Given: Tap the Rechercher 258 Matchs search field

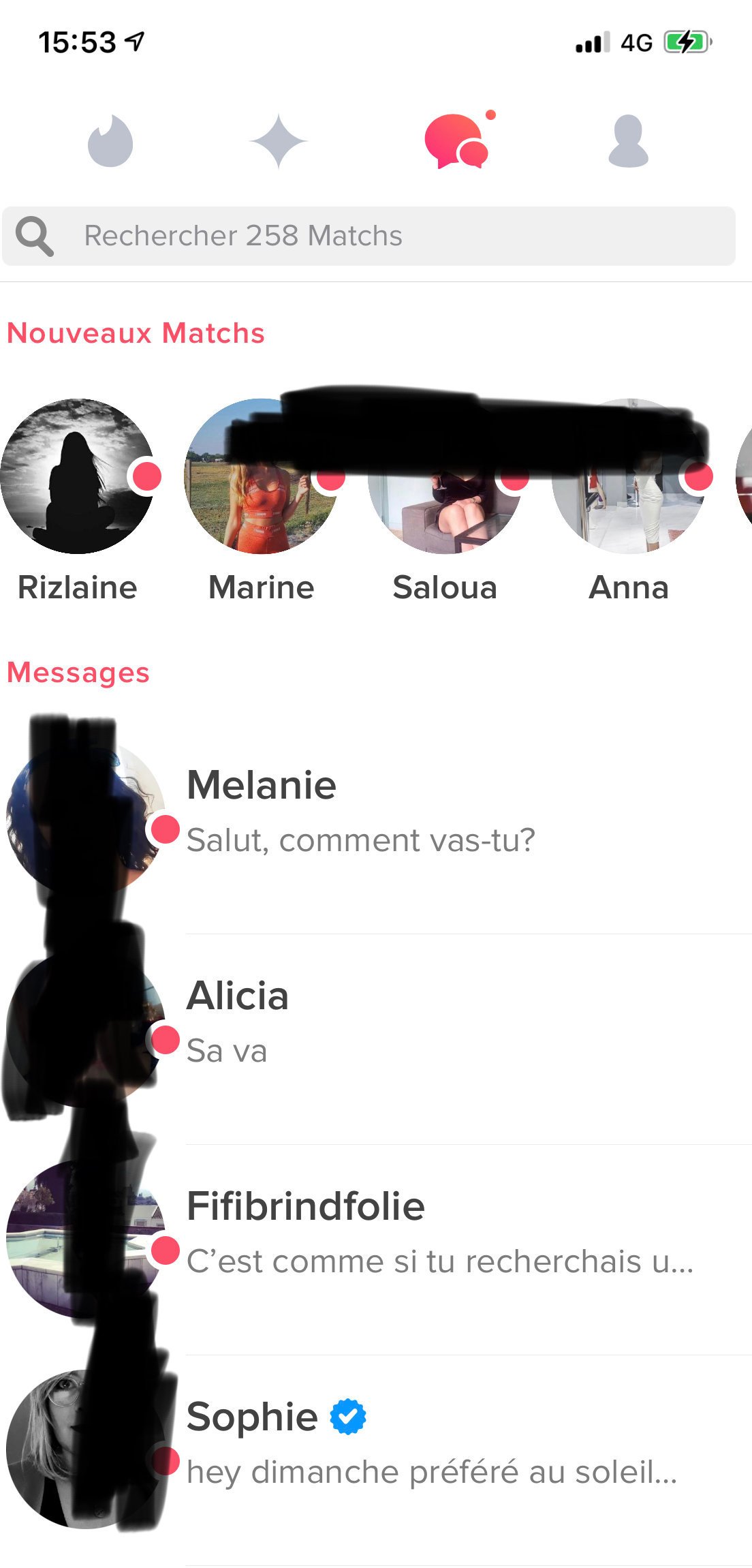Looking at the screenshot, I should [368, 236].
